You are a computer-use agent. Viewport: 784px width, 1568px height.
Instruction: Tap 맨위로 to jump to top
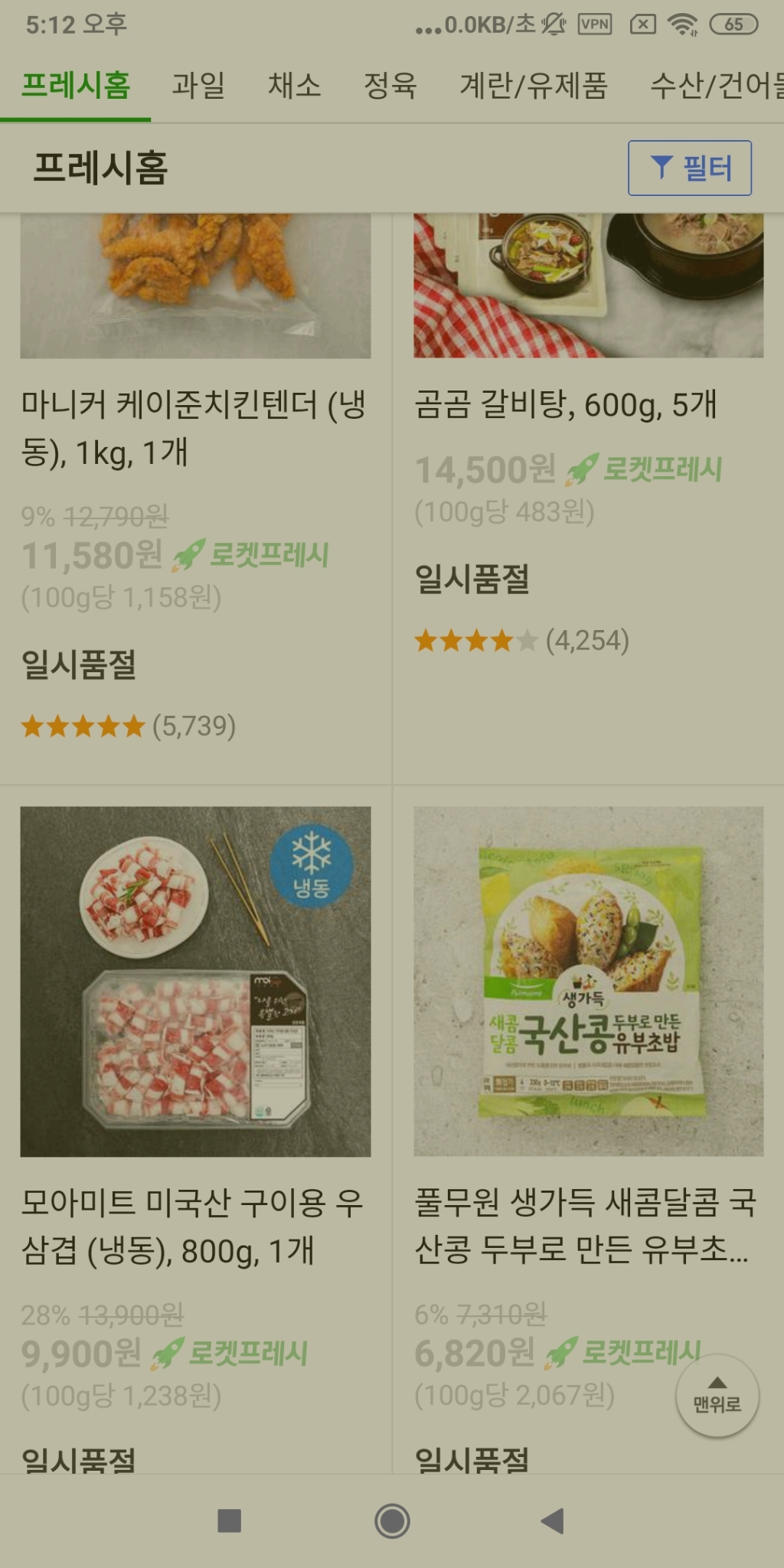click(x=717, y=1395)
